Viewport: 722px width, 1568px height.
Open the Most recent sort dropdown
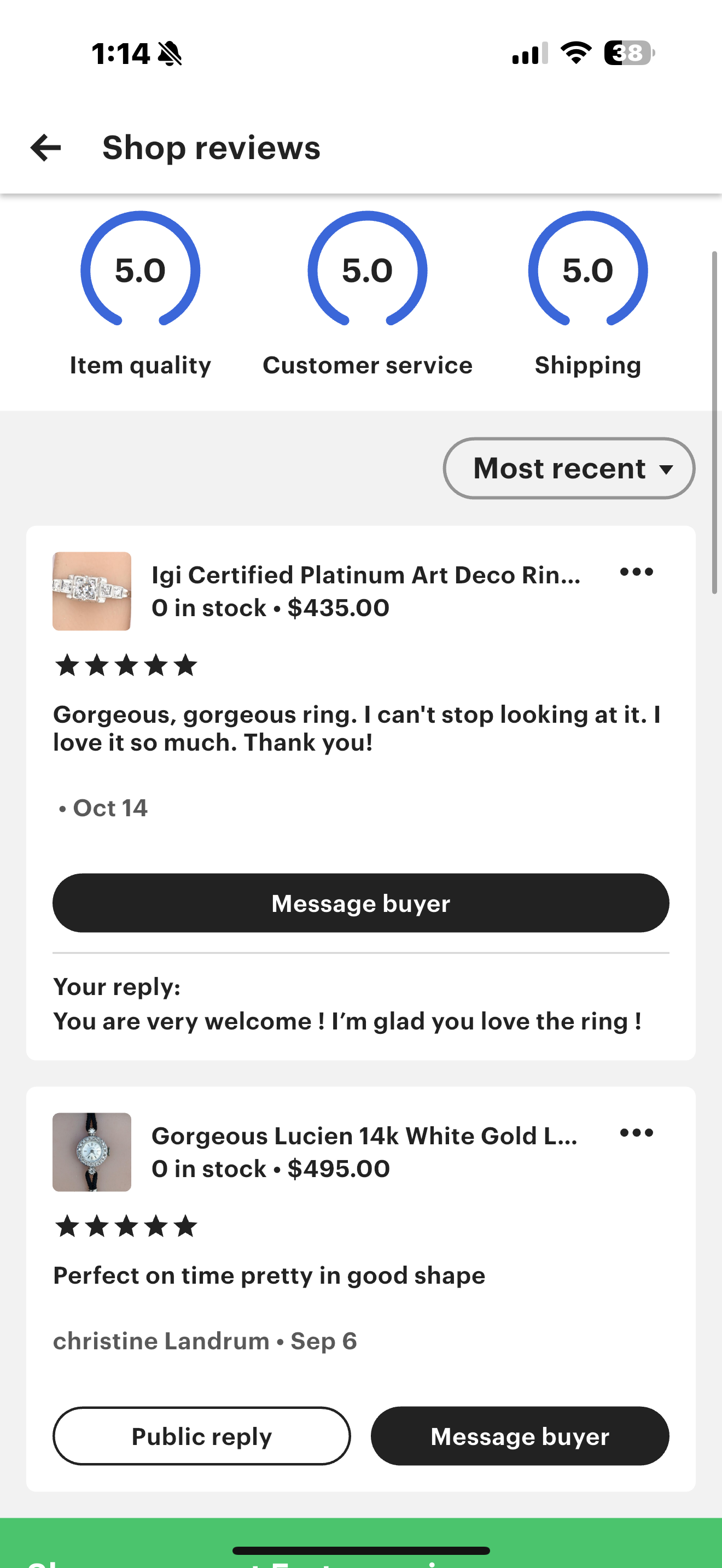coord(569,468)
